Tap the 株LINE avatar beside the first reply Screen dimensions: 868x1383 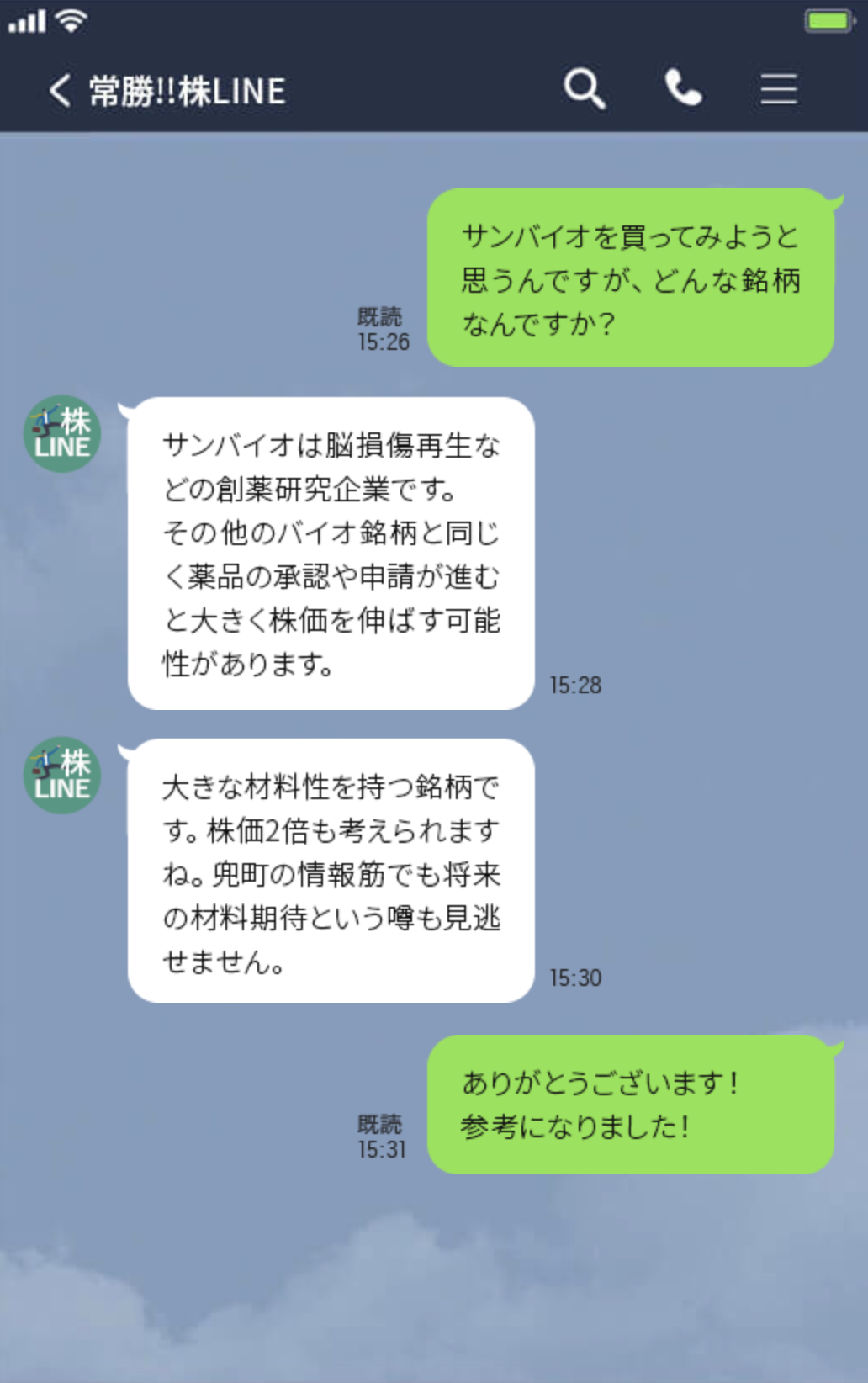tap(61, 432)
